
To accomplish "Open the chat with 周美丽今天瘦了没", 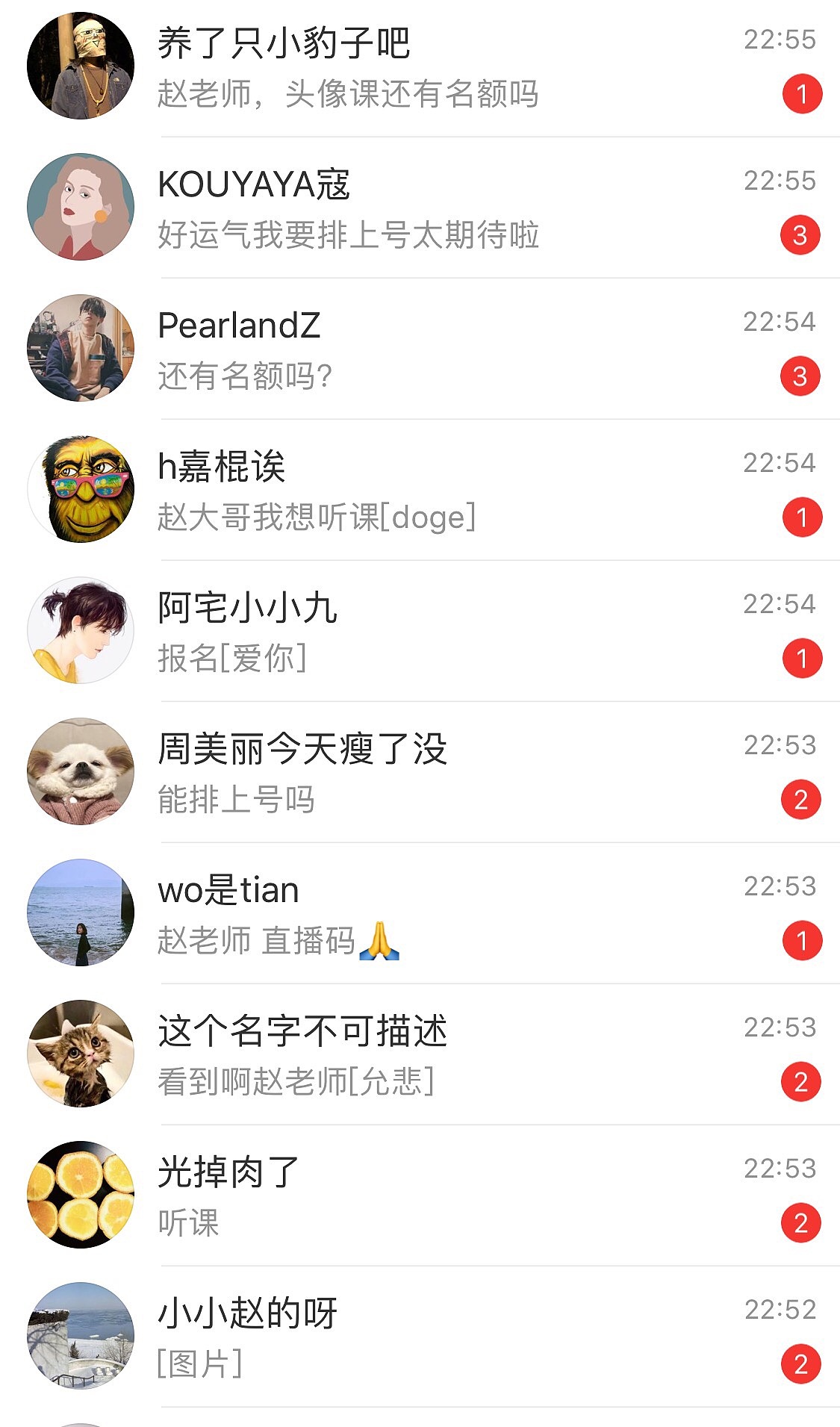I will pyautogui.click(x=418, y=773).
